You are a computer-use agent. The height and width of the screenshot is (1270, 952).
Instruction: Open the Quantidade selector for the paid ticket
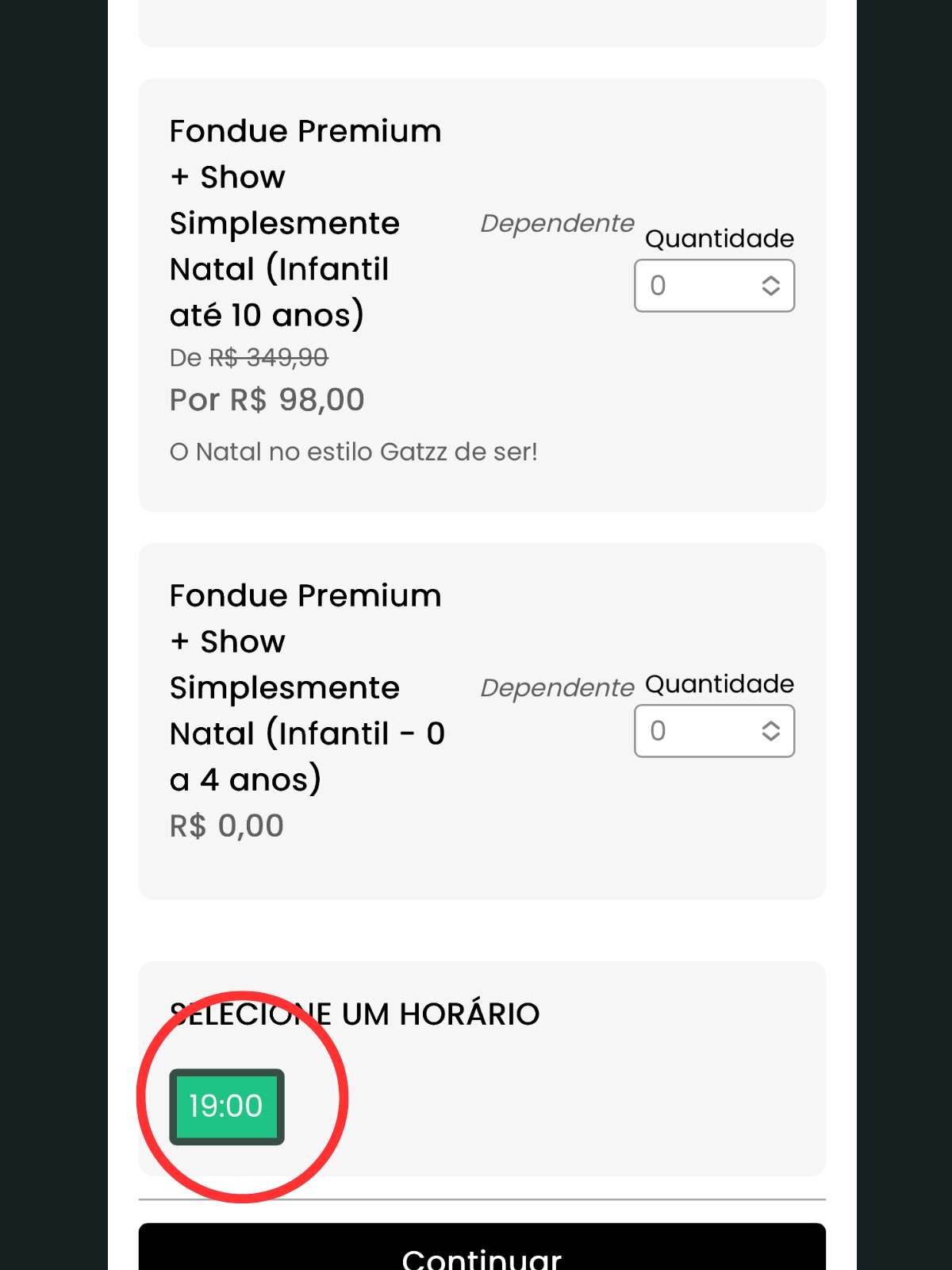tap(714, 285)
